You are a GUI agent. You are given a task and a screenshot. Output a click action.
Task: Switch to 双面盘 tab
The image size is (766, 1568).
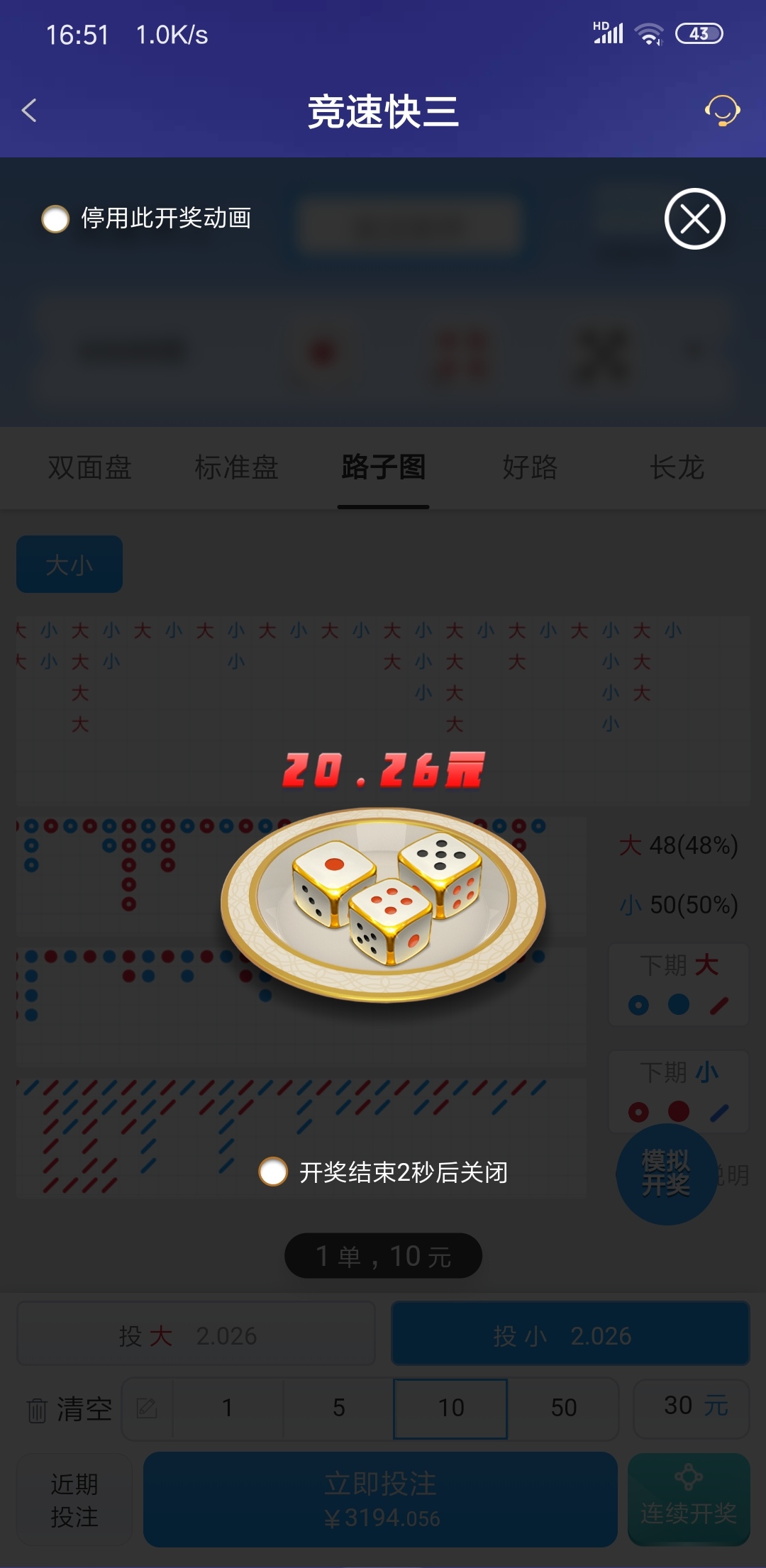[90, 467]
